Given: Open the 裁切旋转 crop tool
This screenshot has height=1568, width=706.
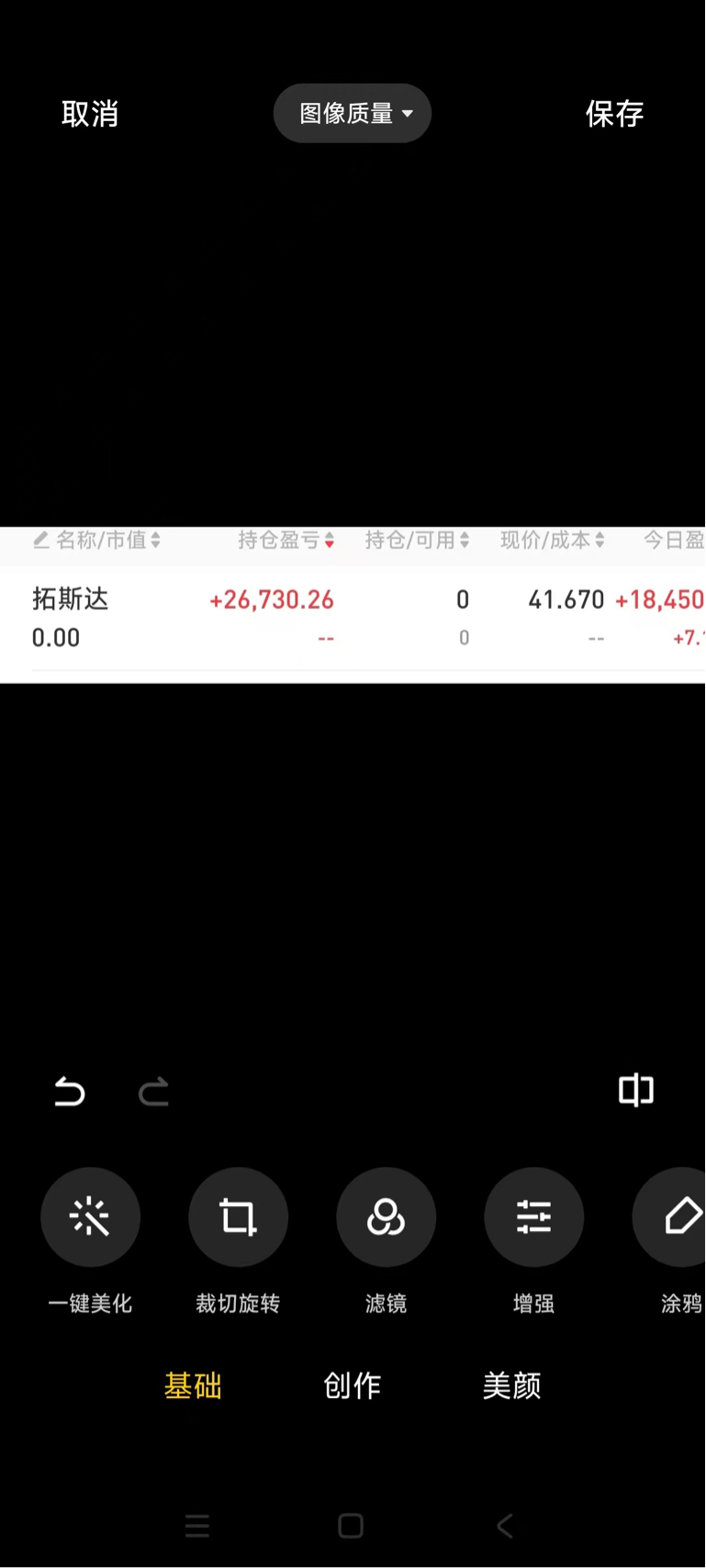Looking at the screenshot, I should [x=238, y=1217].
